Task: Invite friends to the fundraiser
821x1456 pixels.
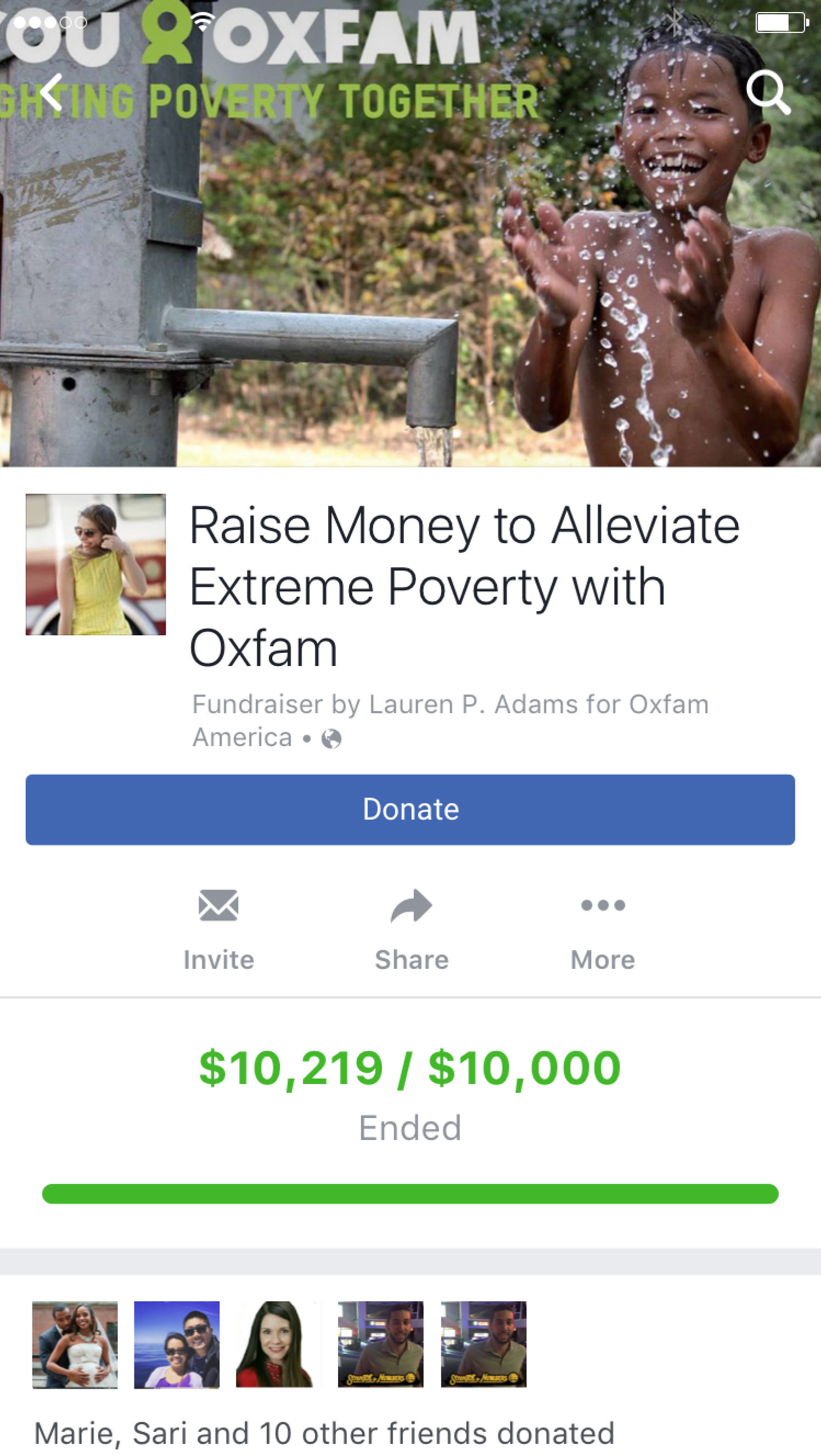Action: (x=219, y=929)
